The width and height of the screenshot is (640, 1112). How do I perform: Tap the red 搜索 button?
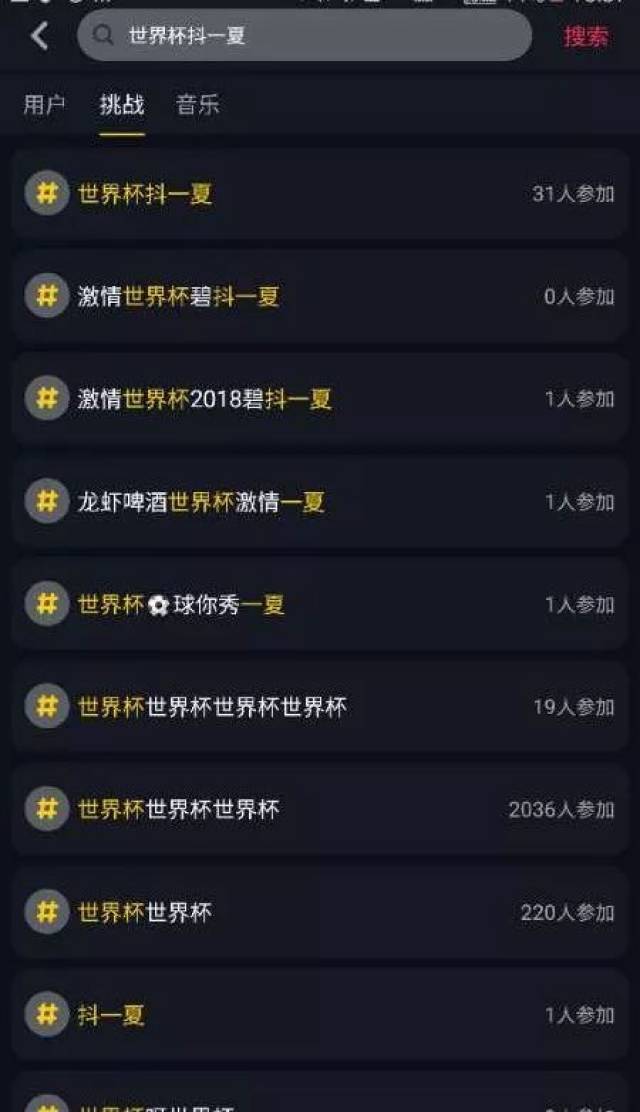(585, 36)
